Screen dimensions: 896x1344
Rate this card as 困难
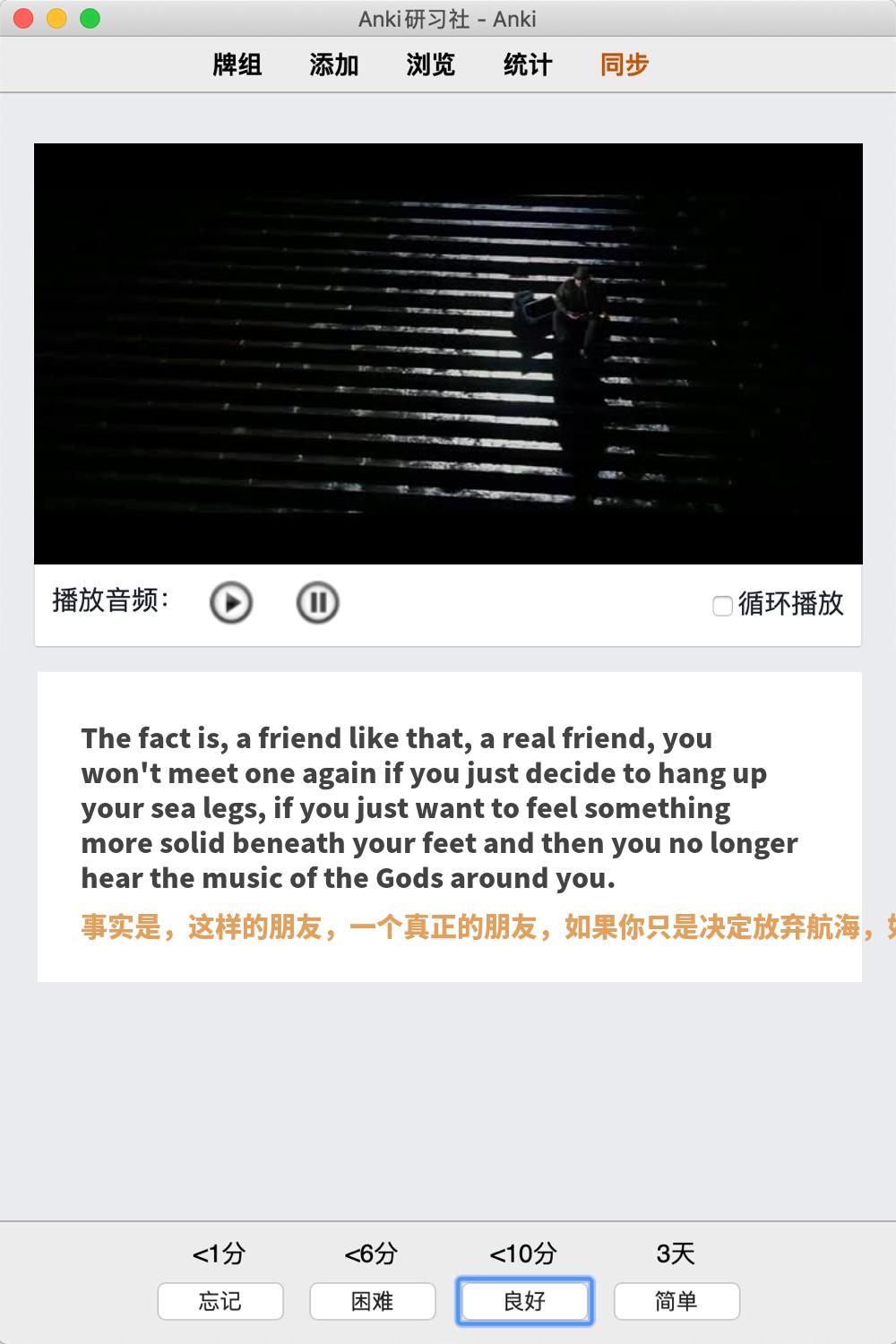pyautogui.click(x=373, y=1301)
